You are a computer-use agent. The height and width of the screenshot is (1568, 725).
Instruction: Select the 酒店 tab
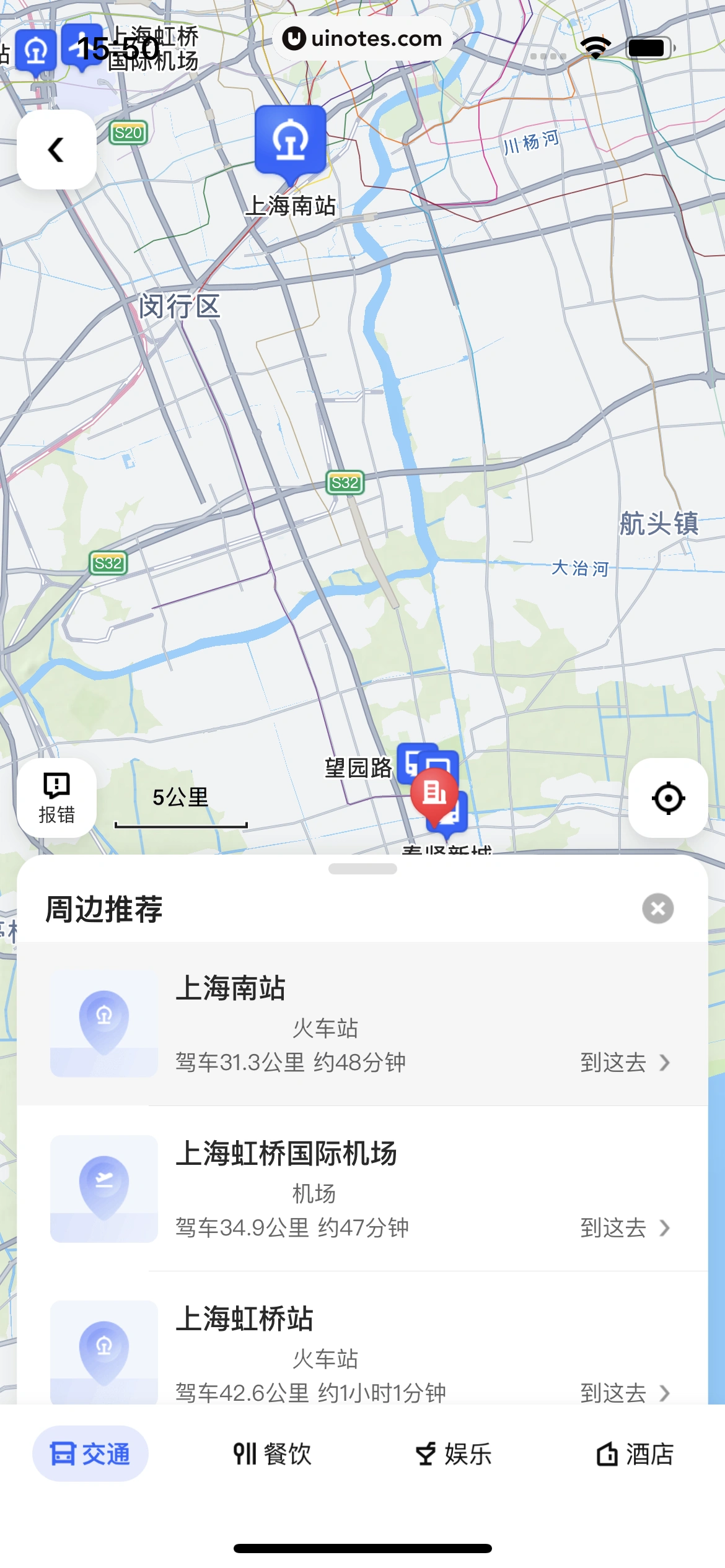coord(635,1453)
